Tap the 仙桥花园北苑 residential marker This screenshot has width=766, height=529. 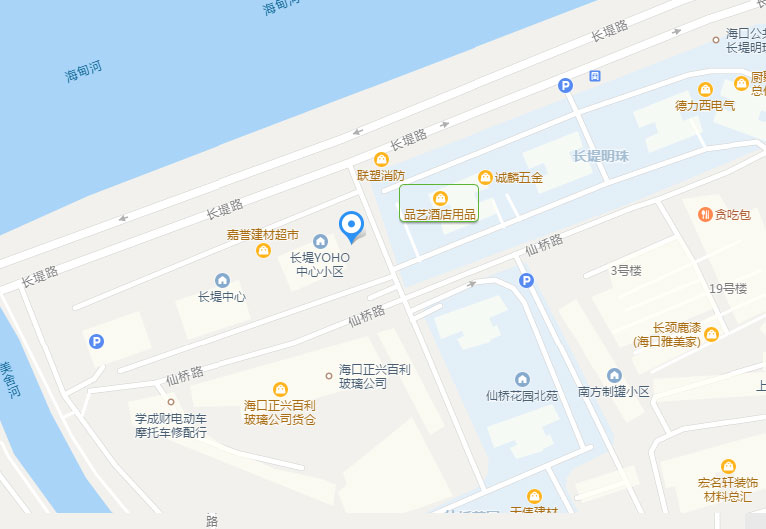click(x=521, y=379)
